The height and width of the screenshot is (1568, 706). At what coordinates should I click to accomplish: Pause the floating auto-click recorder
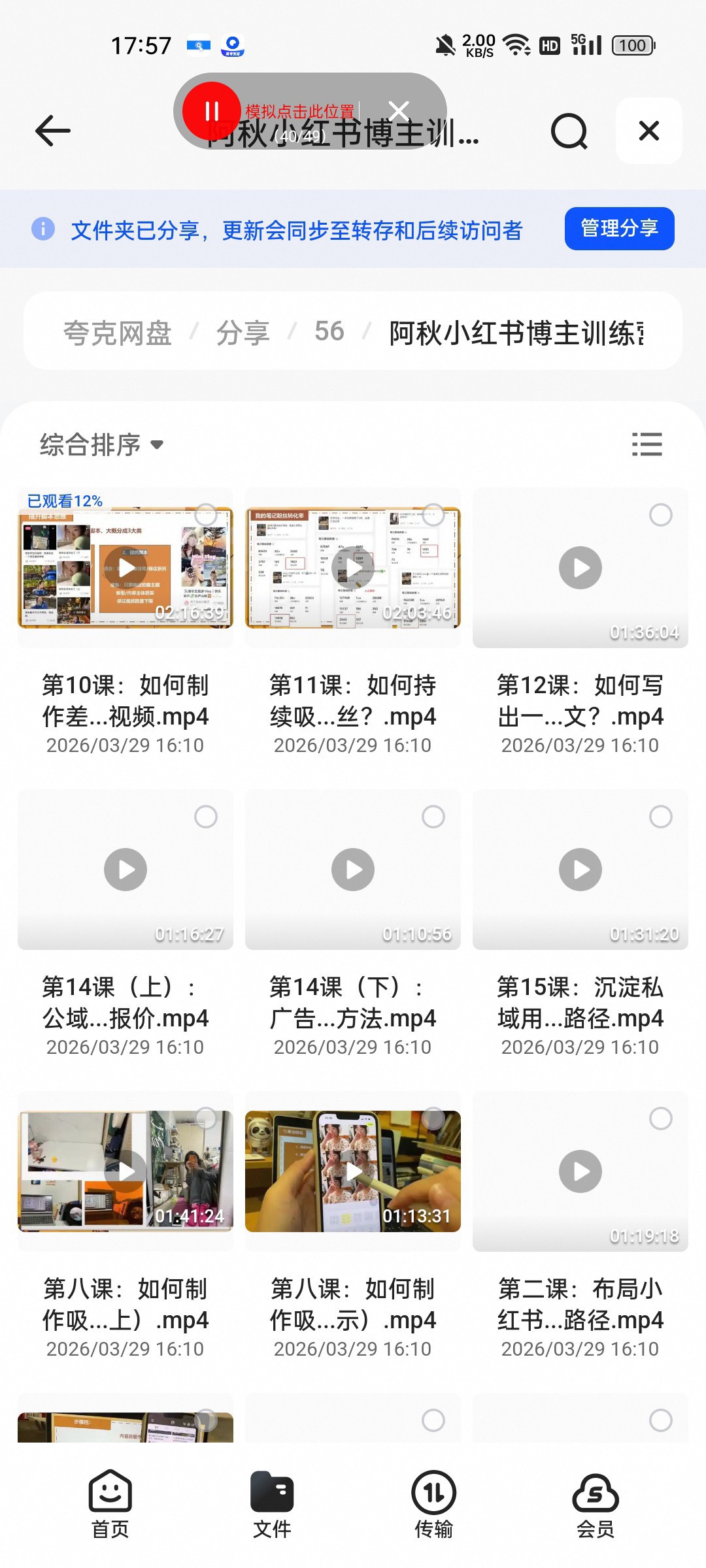pyautogui.click(x=211, y=111)
